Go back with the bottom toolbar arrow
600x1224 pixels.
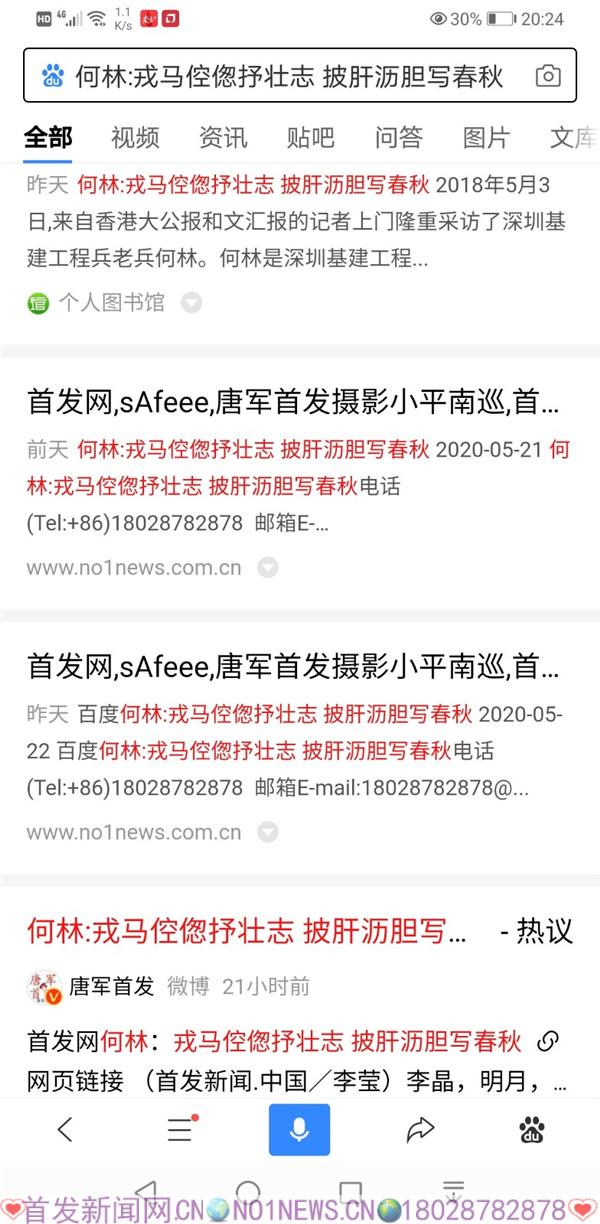65,1130
